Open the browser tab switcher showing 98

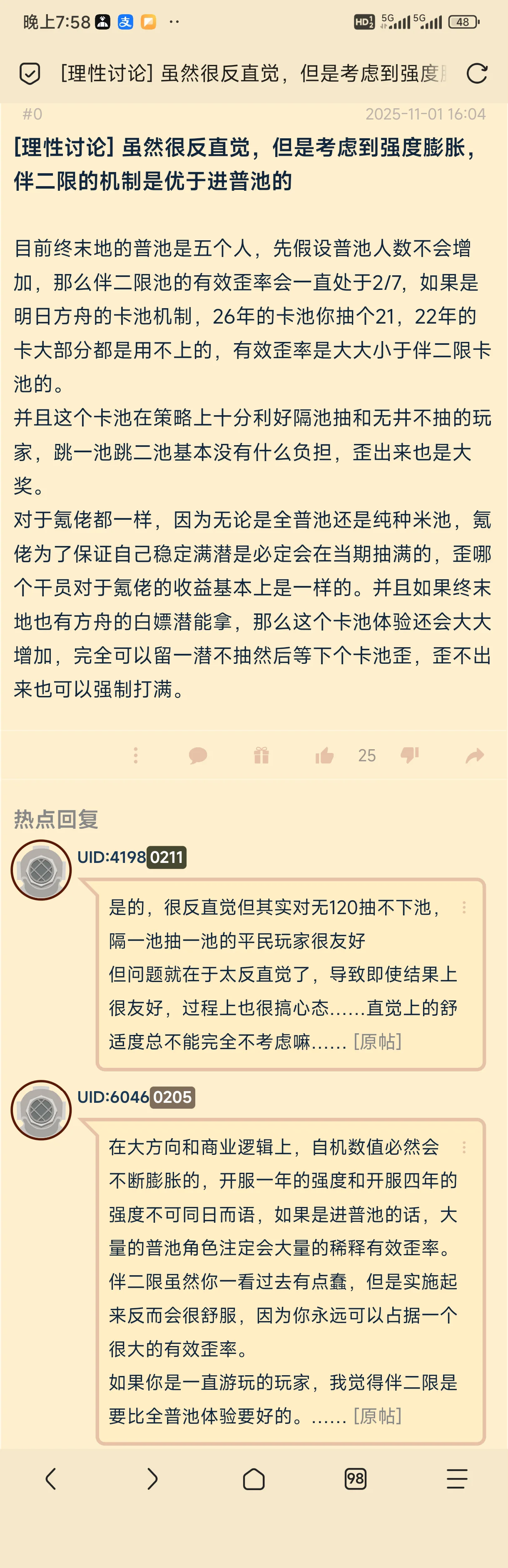tap(355, 1478)
